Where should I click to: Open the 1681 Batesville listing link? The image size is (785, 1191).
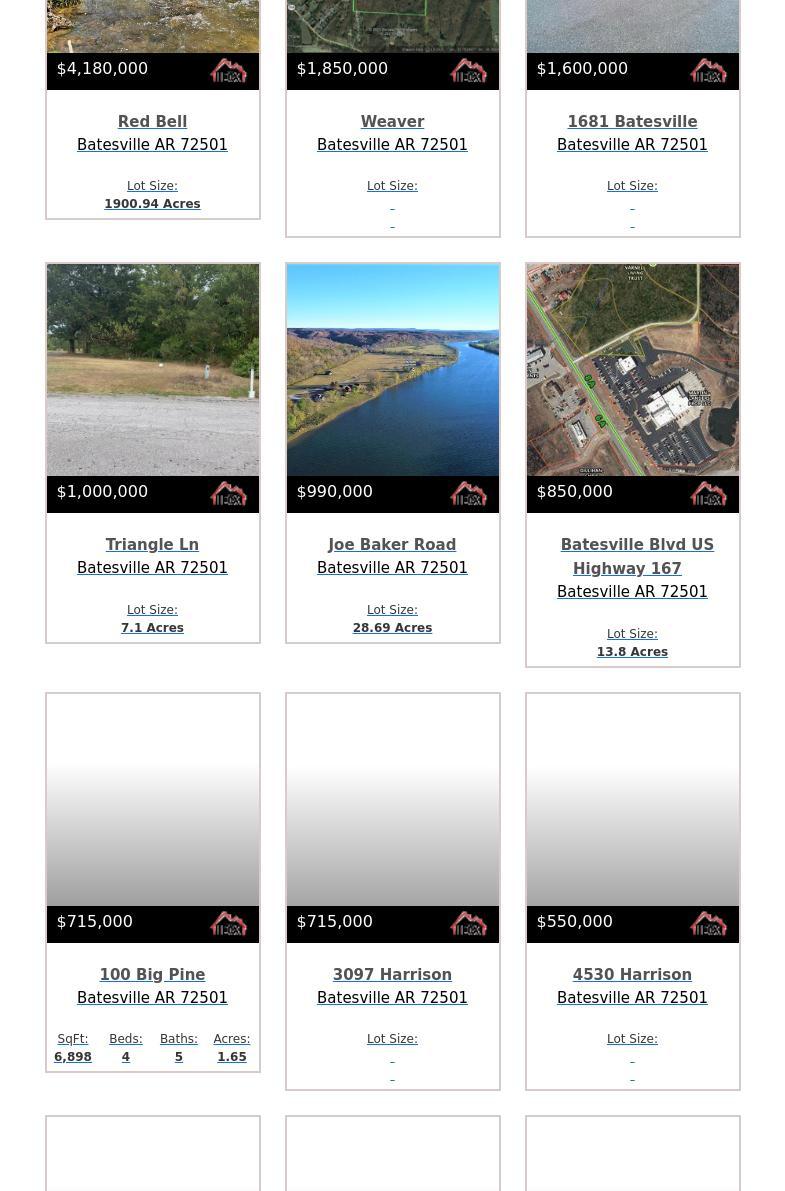click(632, 122)
